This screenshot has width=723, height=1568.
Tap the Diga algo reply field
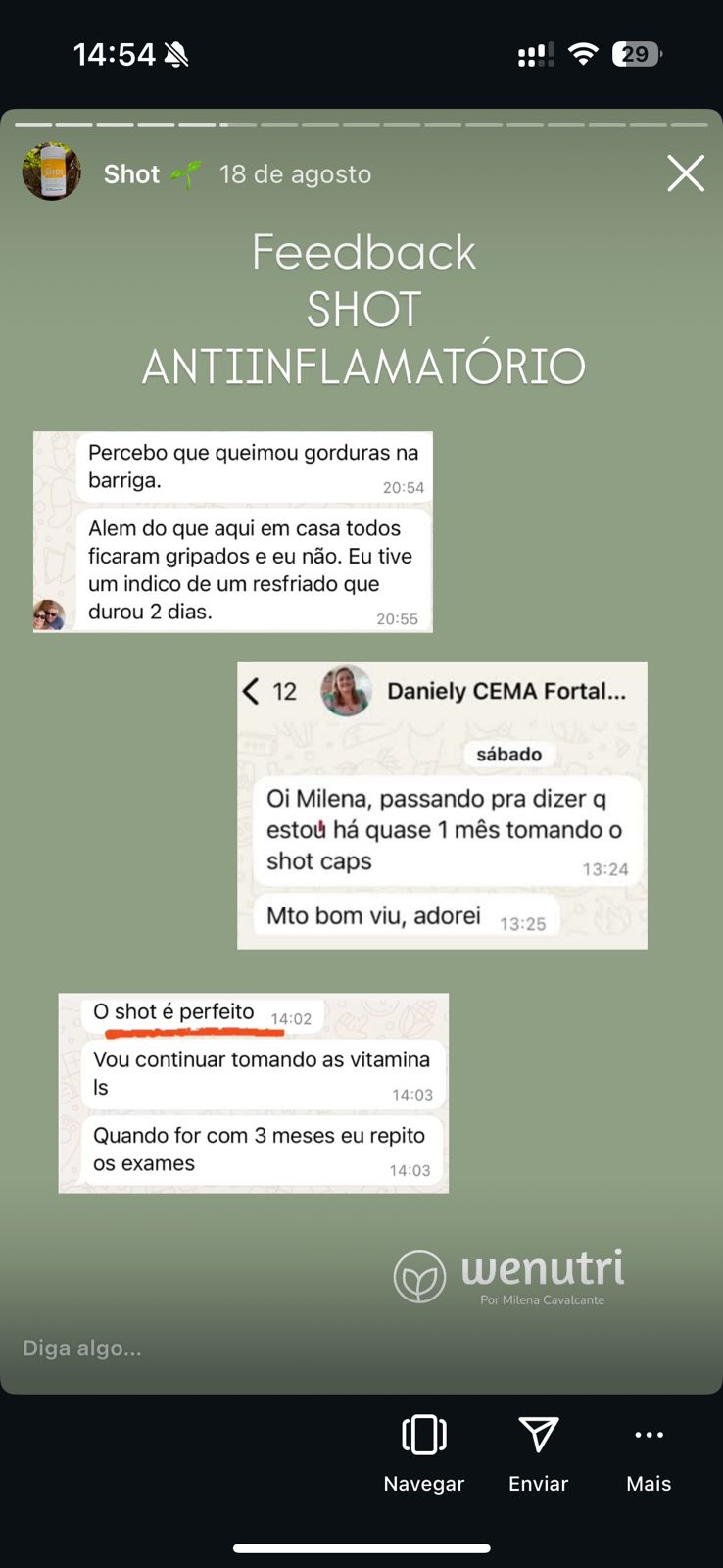click(81, 1347)
